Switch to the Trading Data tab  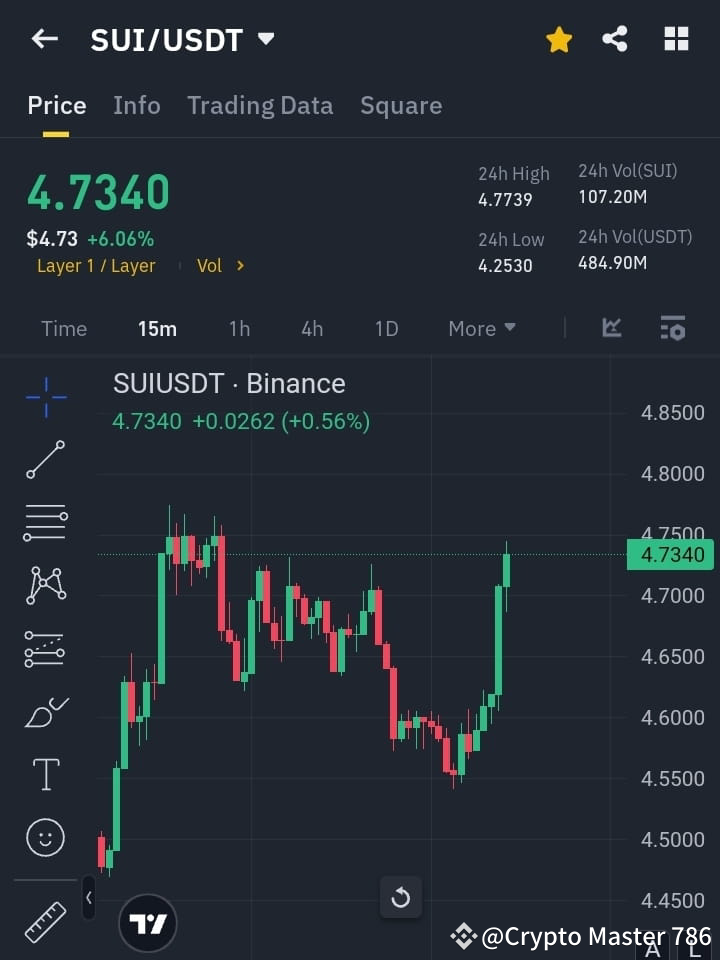(260, 105)
